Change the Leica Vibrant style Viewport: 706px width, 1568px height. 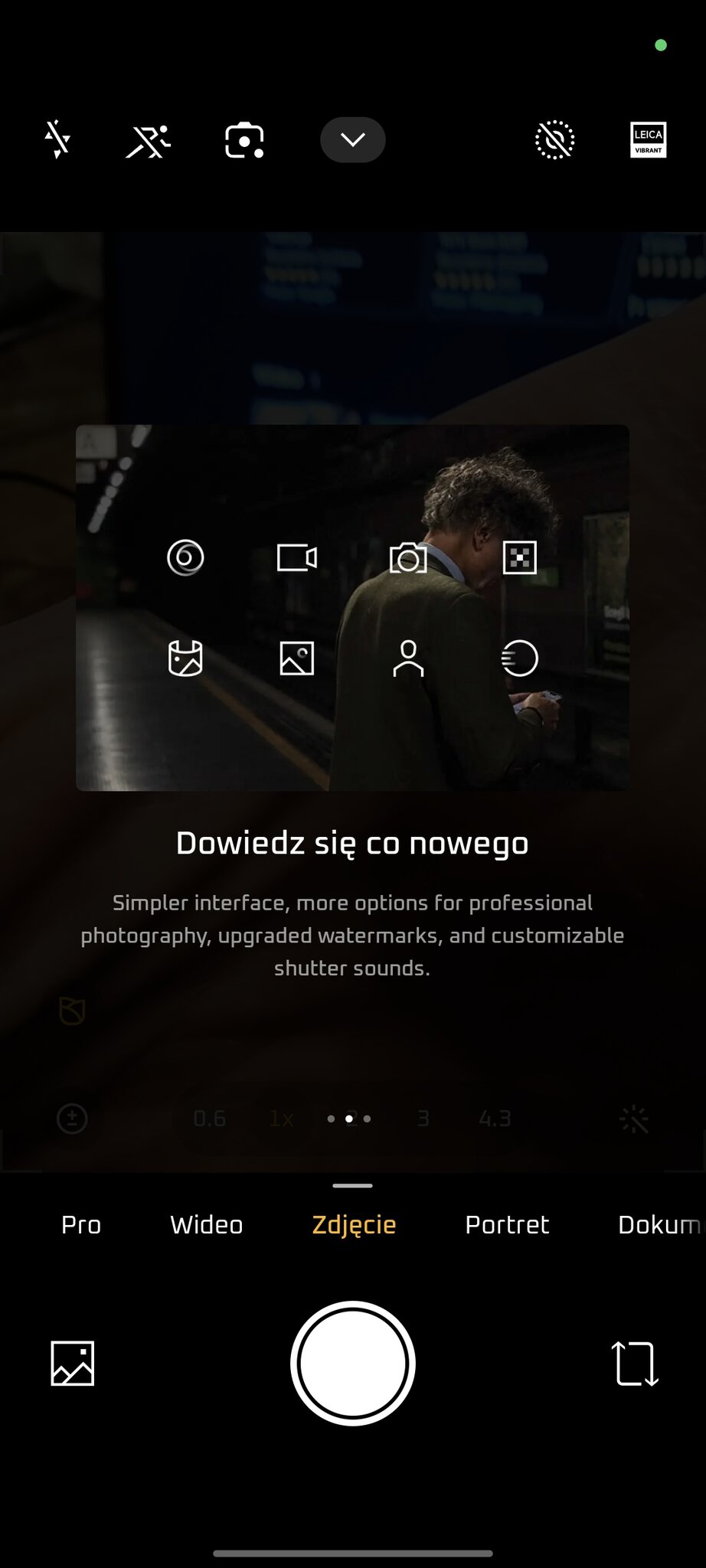[648, 140]
